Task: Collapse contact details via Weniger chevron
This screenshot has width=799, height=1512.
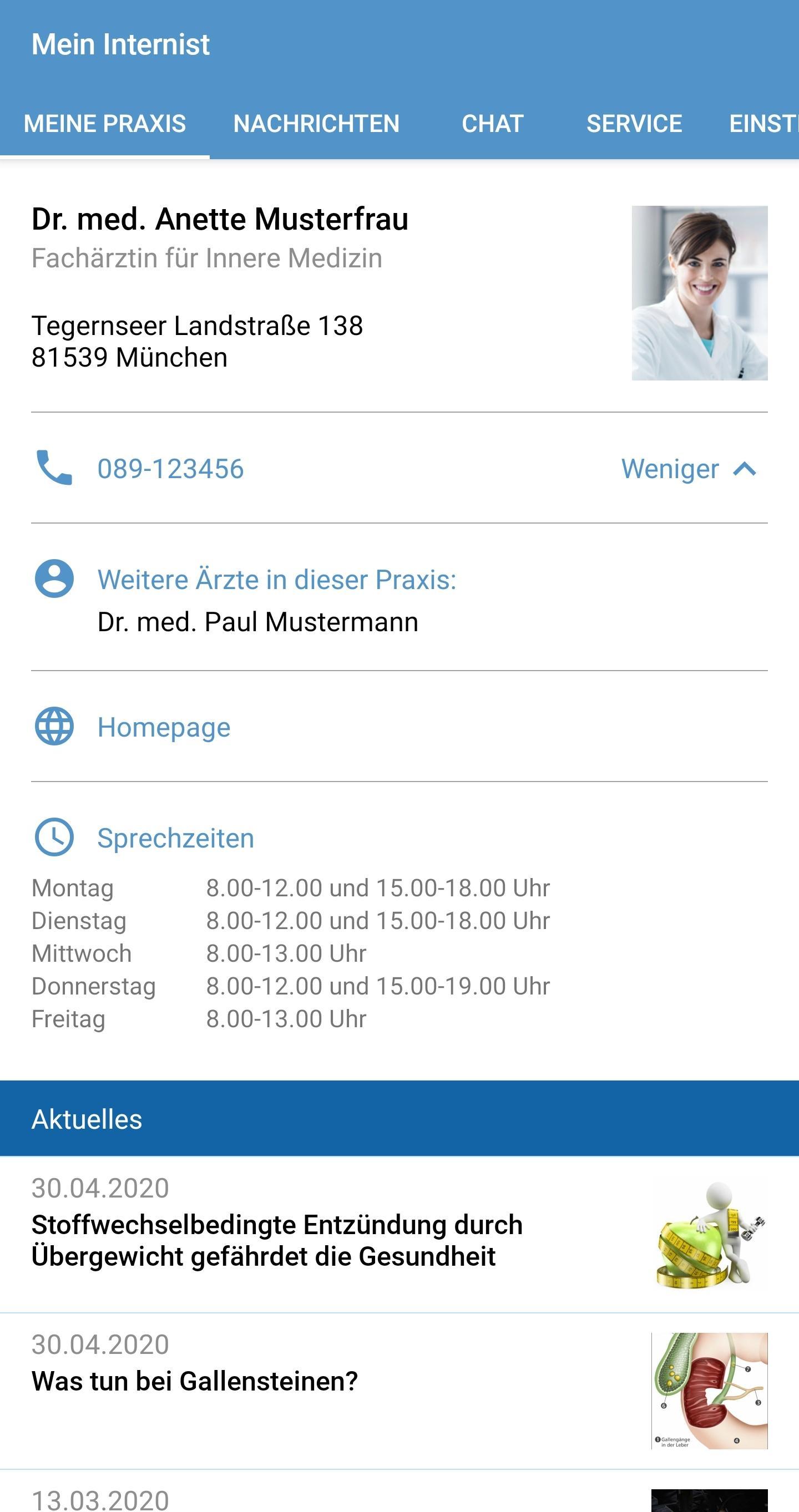Action: pos(670,469)
